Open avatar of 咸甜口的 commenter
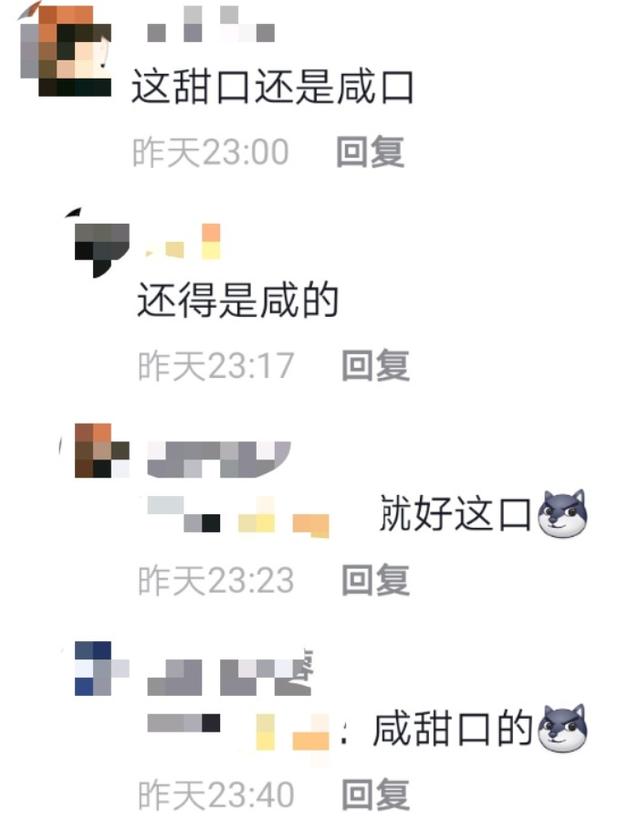 [x=101, y=668]
